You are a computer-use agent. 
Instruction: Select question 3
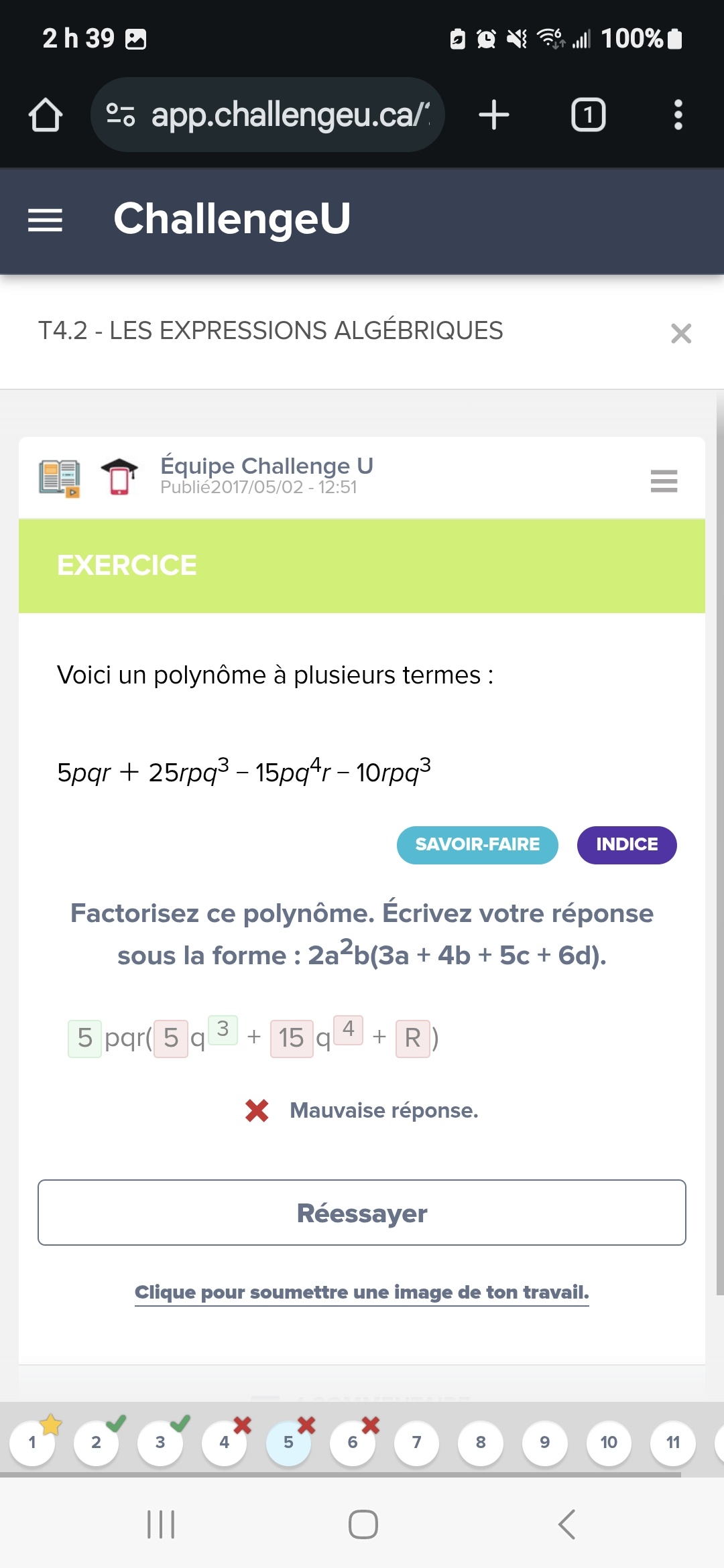tap(160, 1442)
